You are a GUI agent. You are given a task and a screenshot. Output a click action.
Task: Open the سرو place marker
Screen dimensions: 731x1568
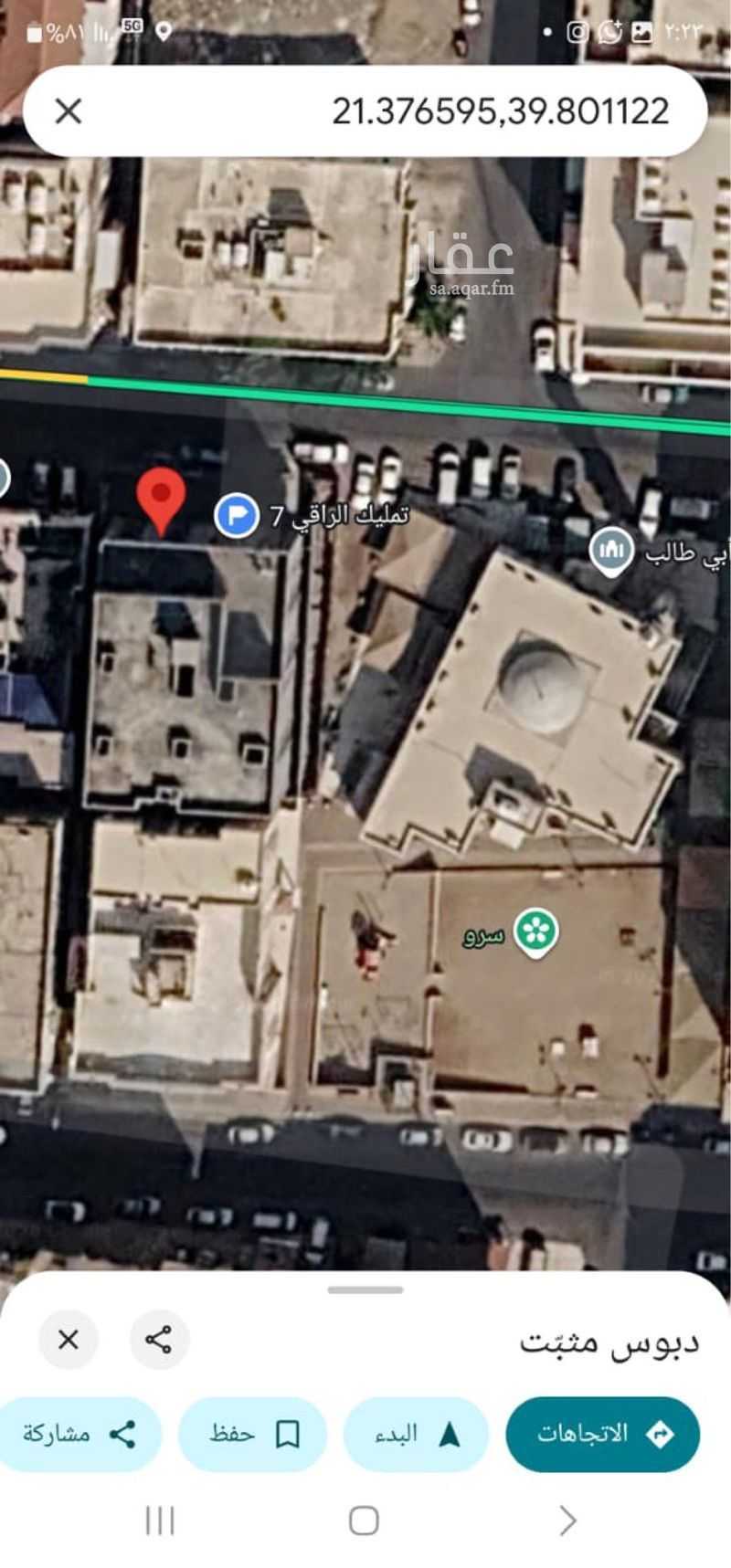click(535, 932)
